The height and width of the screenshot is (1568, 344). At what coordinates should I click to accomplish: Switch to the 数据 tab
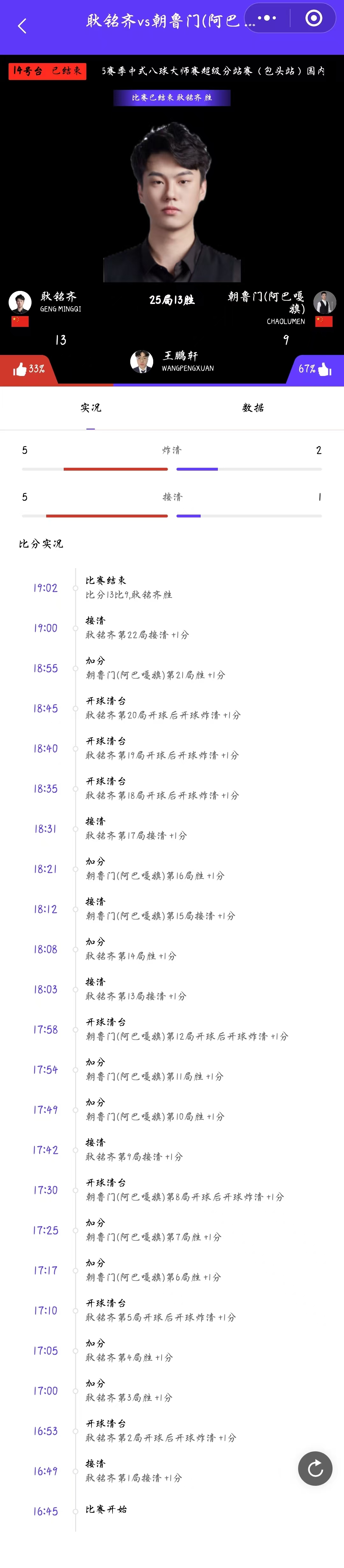(x=253, y=408)
